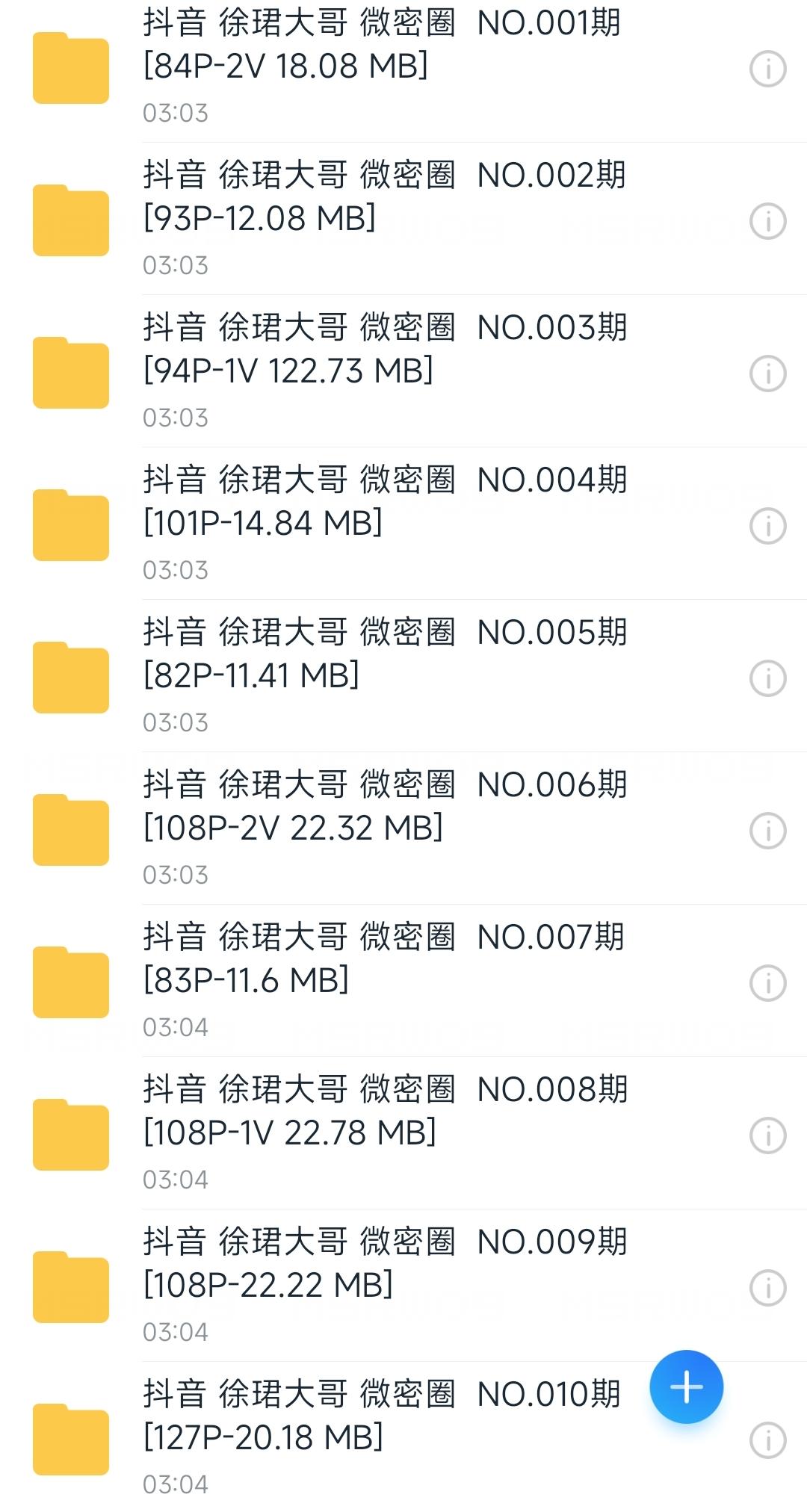Show details of the NO.004期 folder
807x1512 pixels.
pos(767,526)
